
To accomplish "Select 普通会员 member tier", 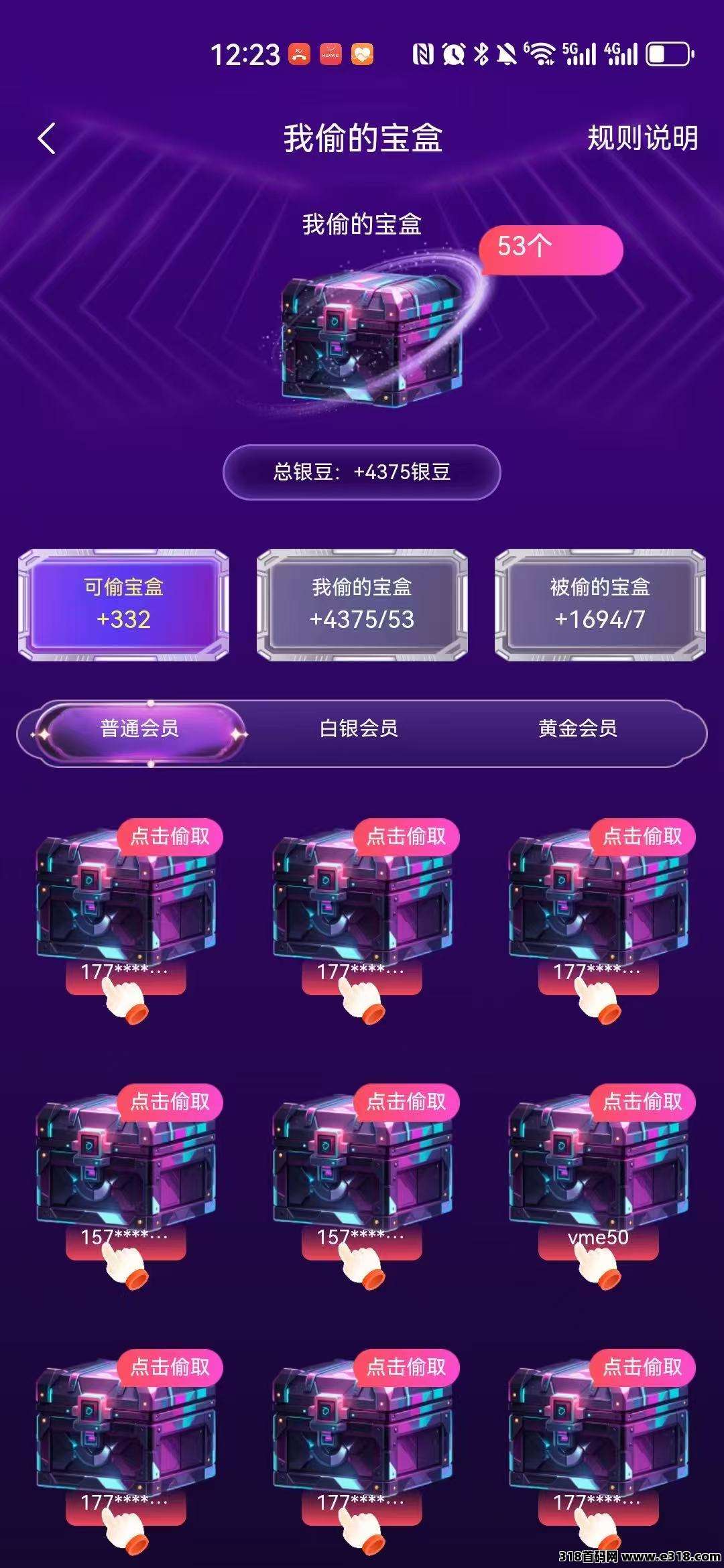I will pyautogui.click(x=139, y=728).
